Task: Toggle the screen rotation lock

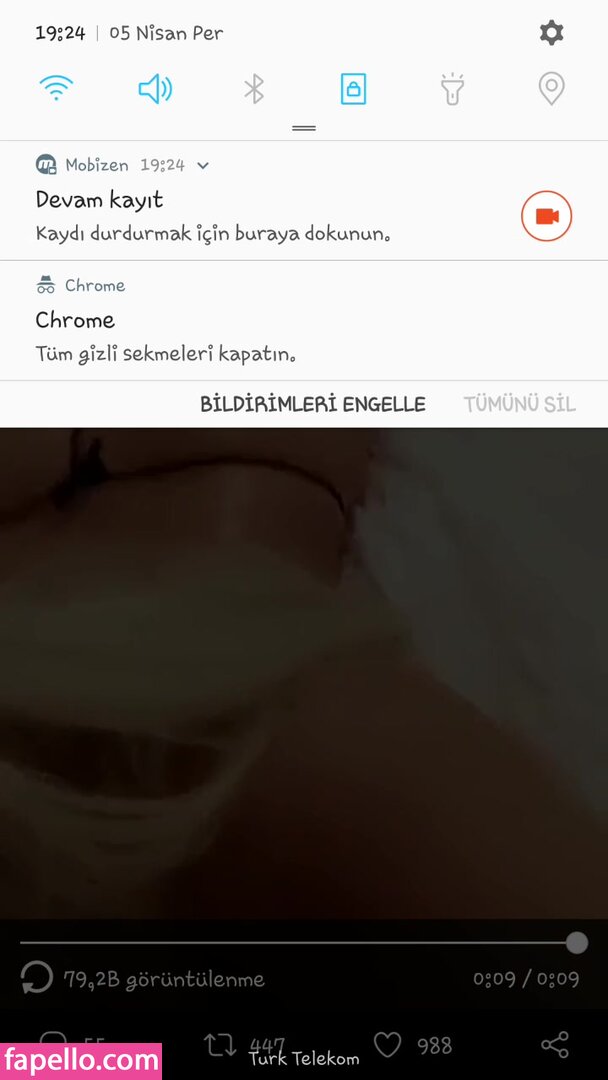Action: coord(353,89)
